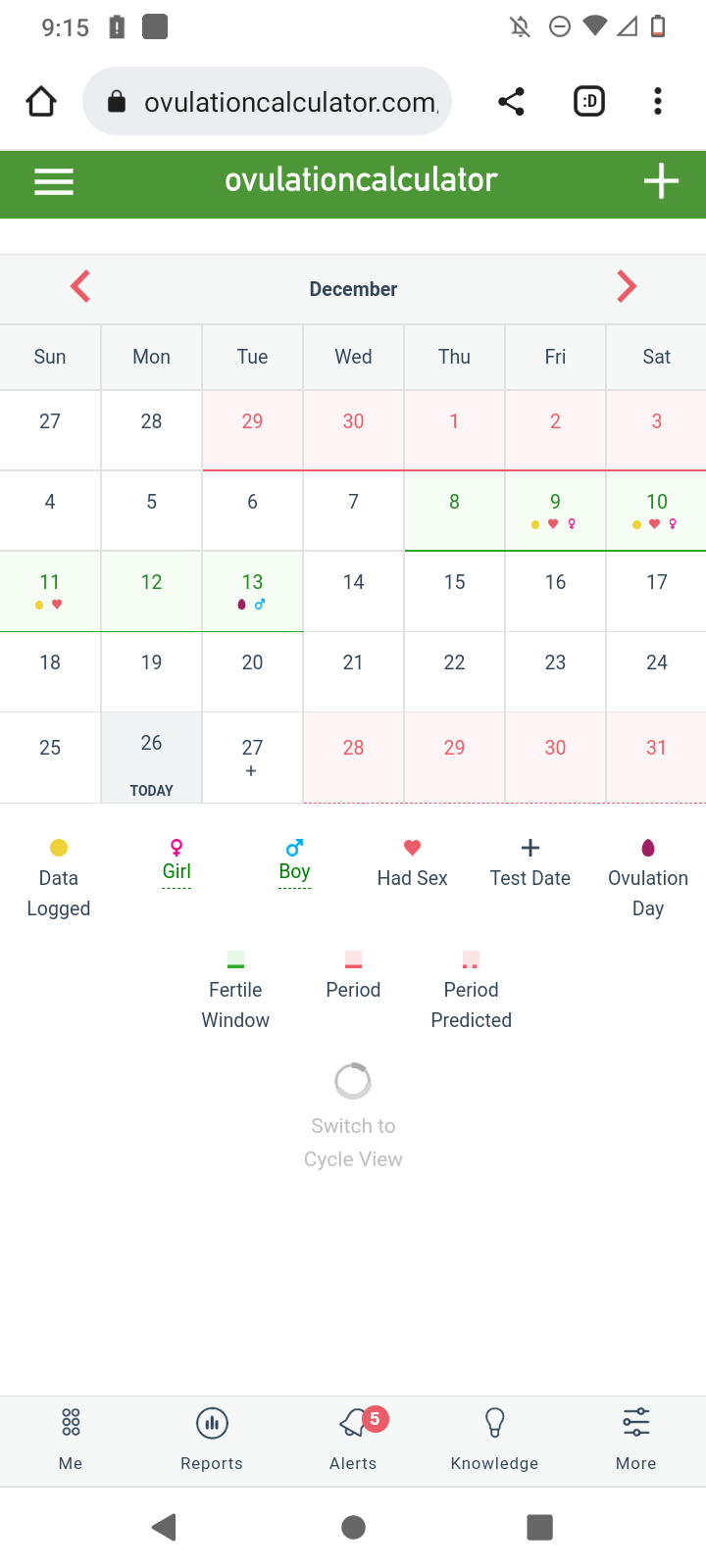Go to the next month

click(x=627, y=287)
